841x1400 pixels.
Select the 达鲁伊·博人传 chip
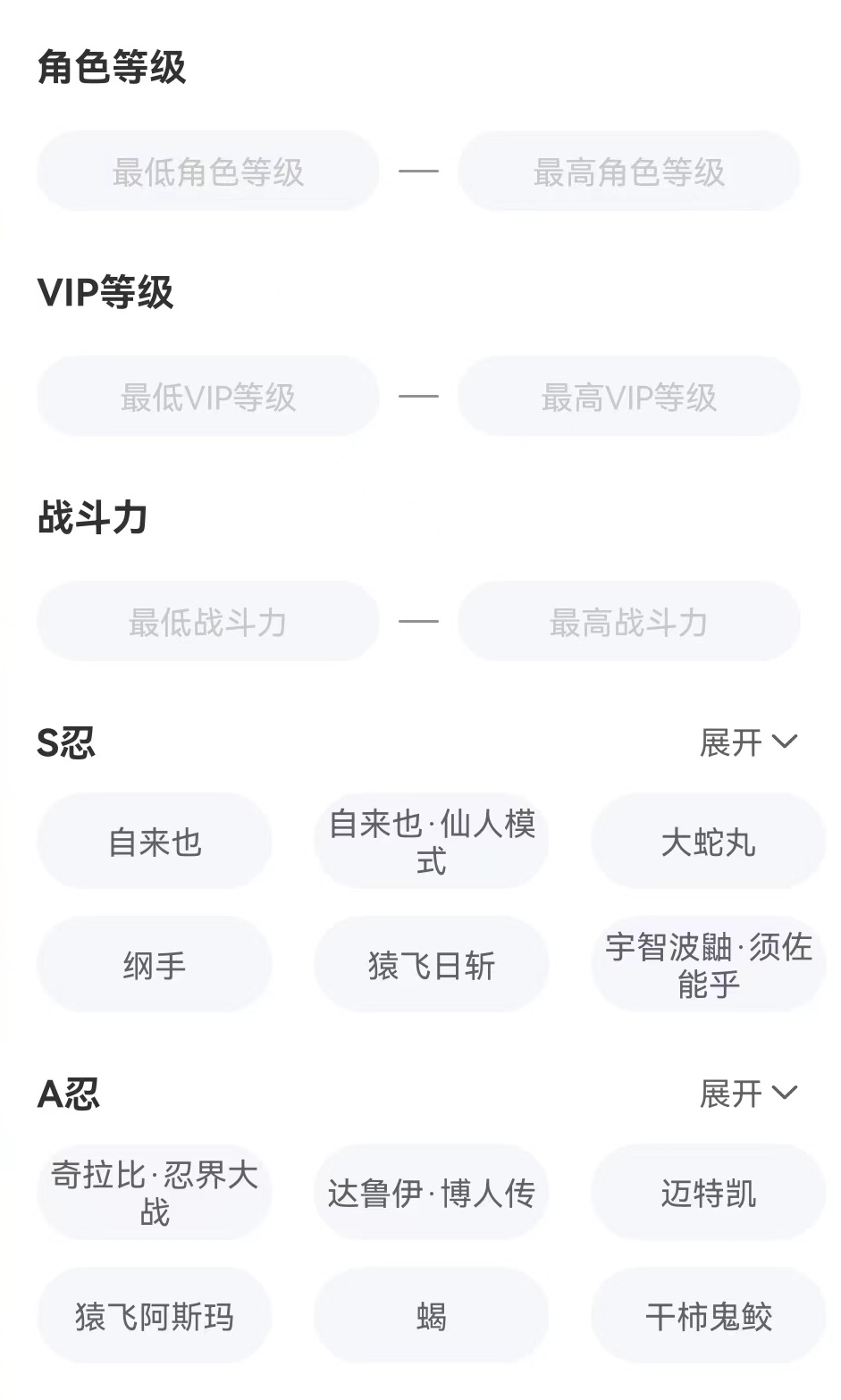coord(432,1193)
